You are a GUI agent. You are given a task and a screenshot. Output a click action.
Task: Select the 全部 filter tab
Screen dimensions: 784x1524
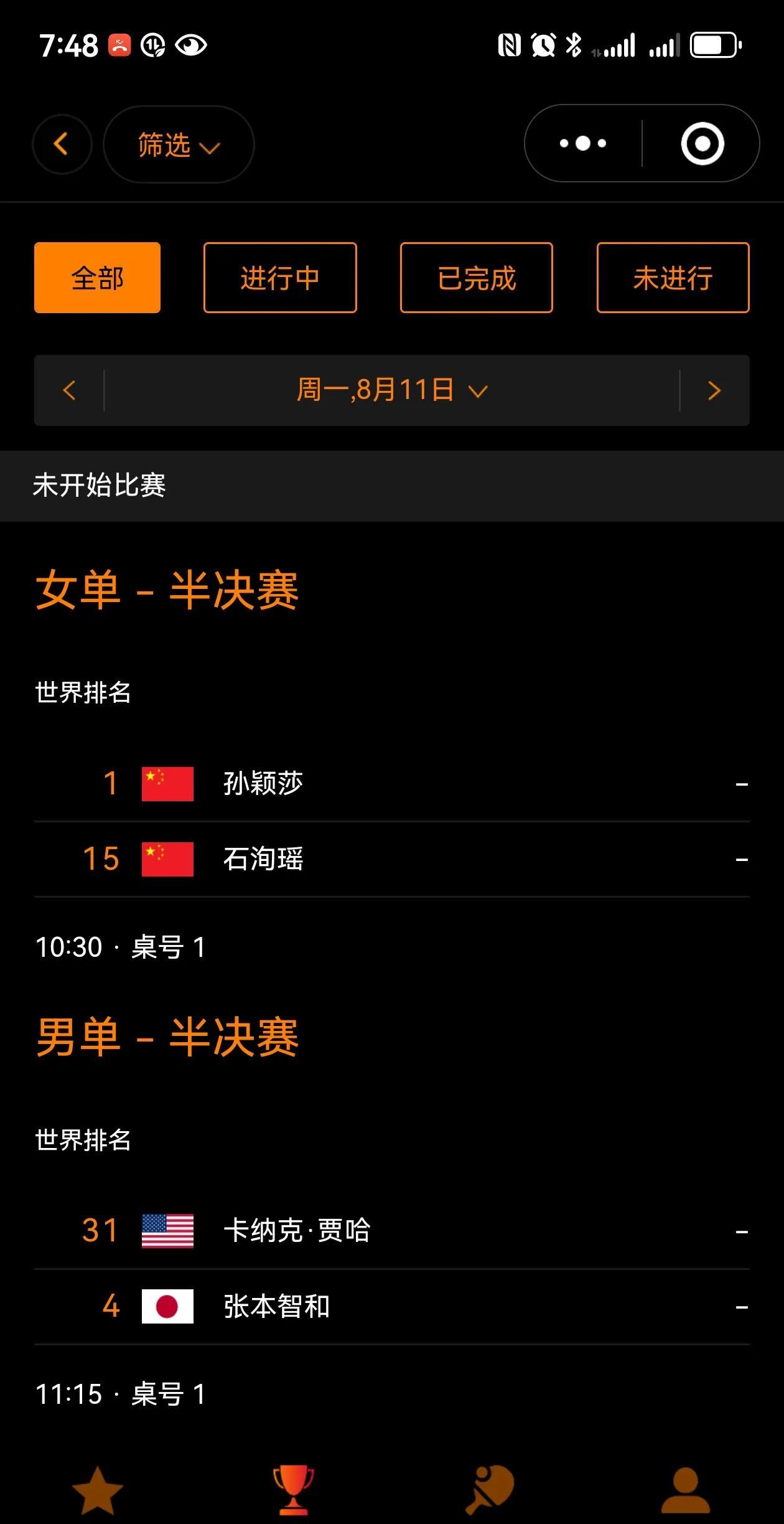pyautogui.click(x=97, y=278)
